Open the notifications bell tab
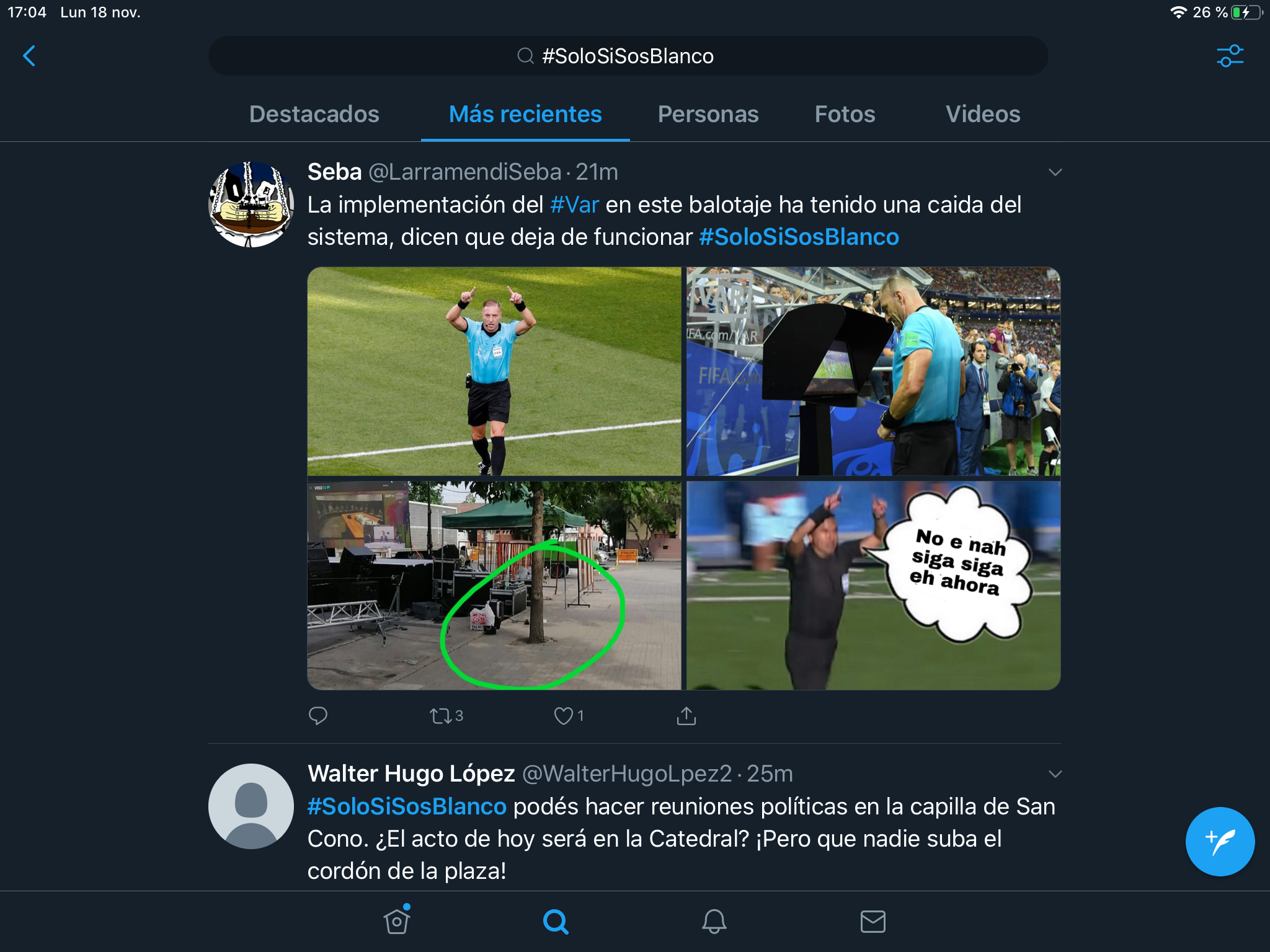Viewport: 1270px width, 952px height. (x=714, y=922)
